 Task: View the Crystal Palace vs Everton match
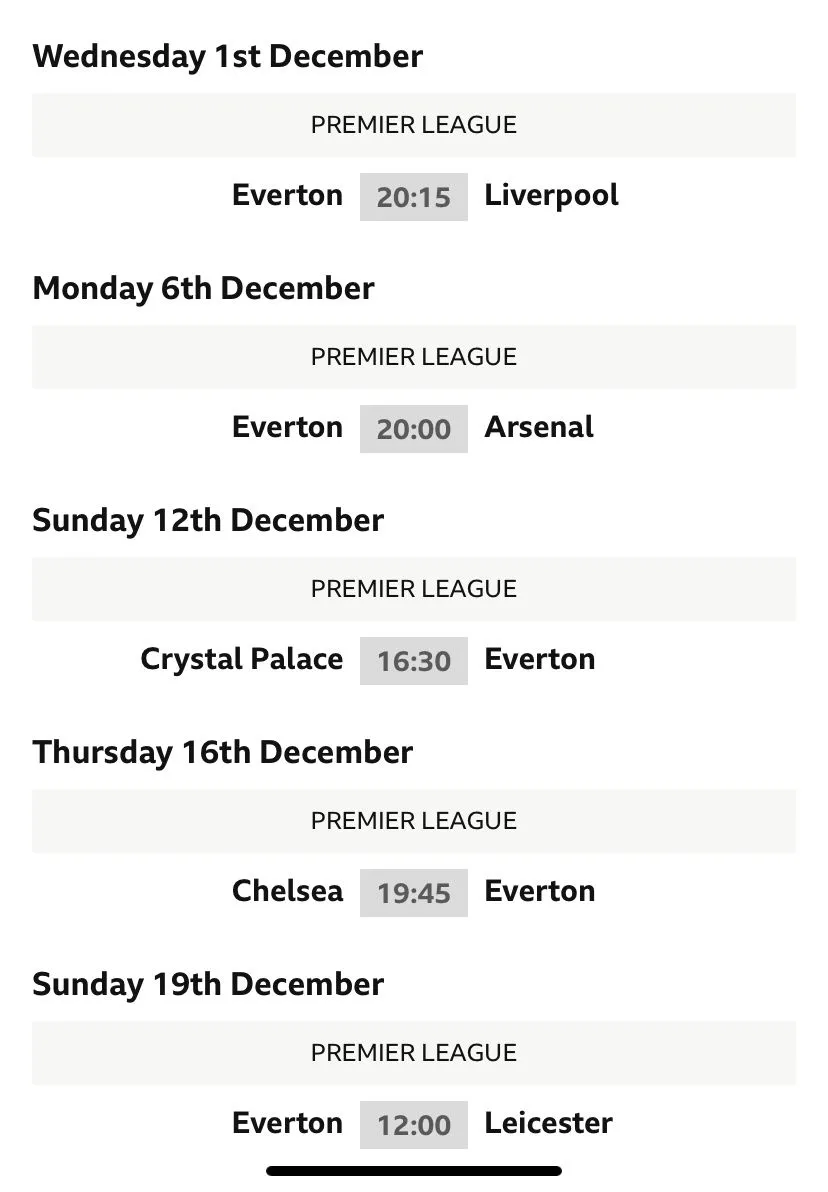tap(414, 660)
